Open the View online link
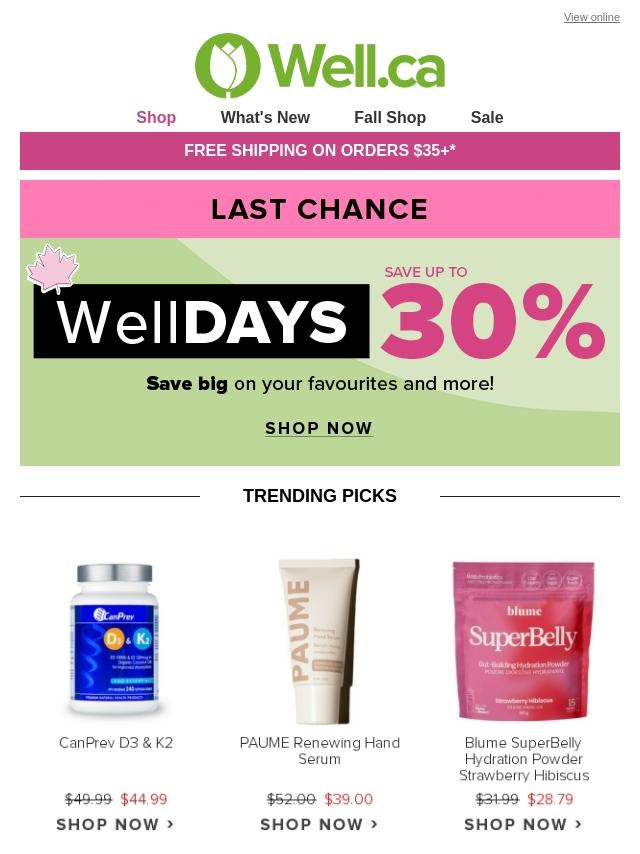640x854 pixels. [x=591, y=17]
